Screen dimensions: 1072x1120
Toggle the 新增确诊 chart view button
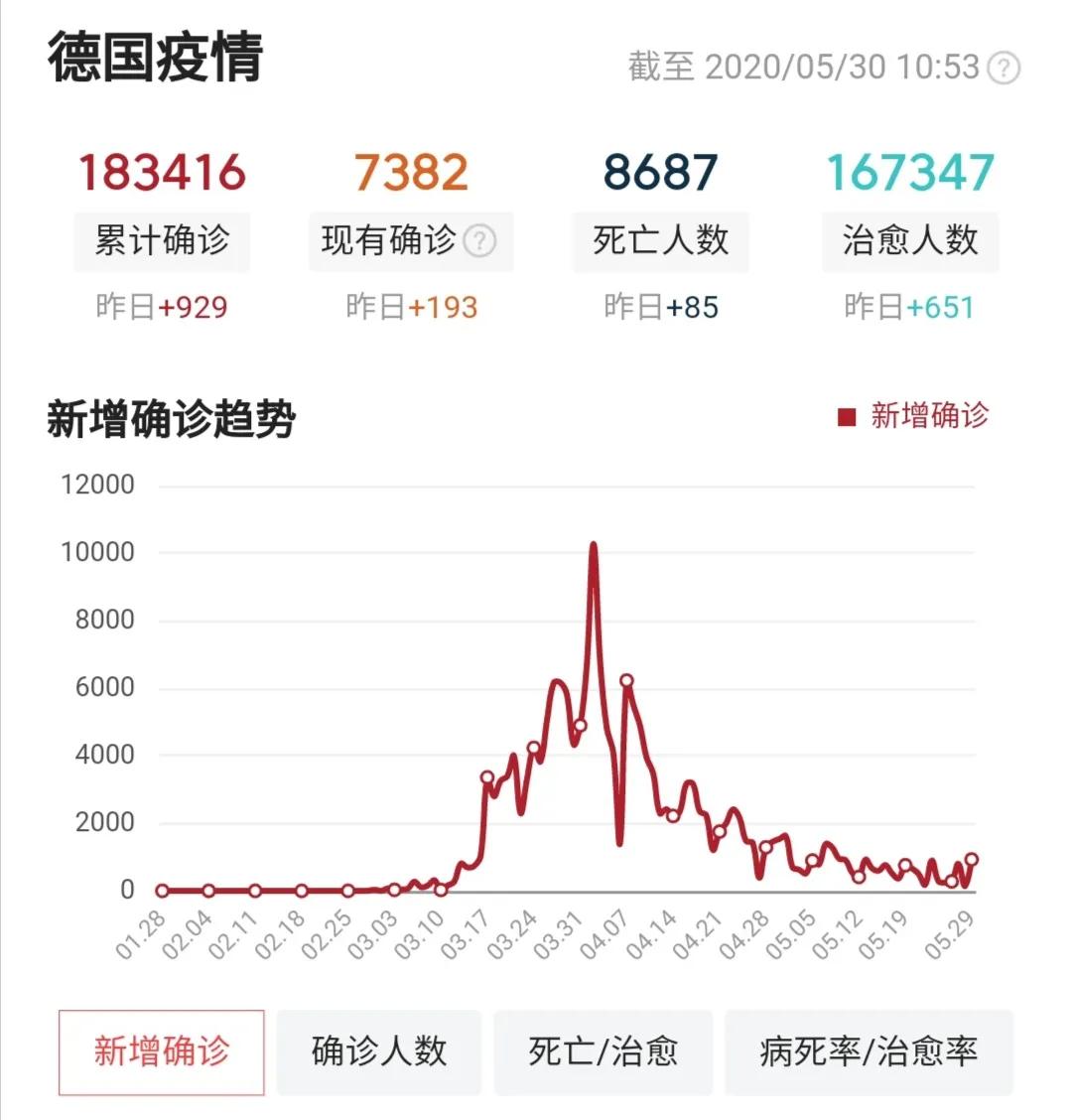(161, 1052)
